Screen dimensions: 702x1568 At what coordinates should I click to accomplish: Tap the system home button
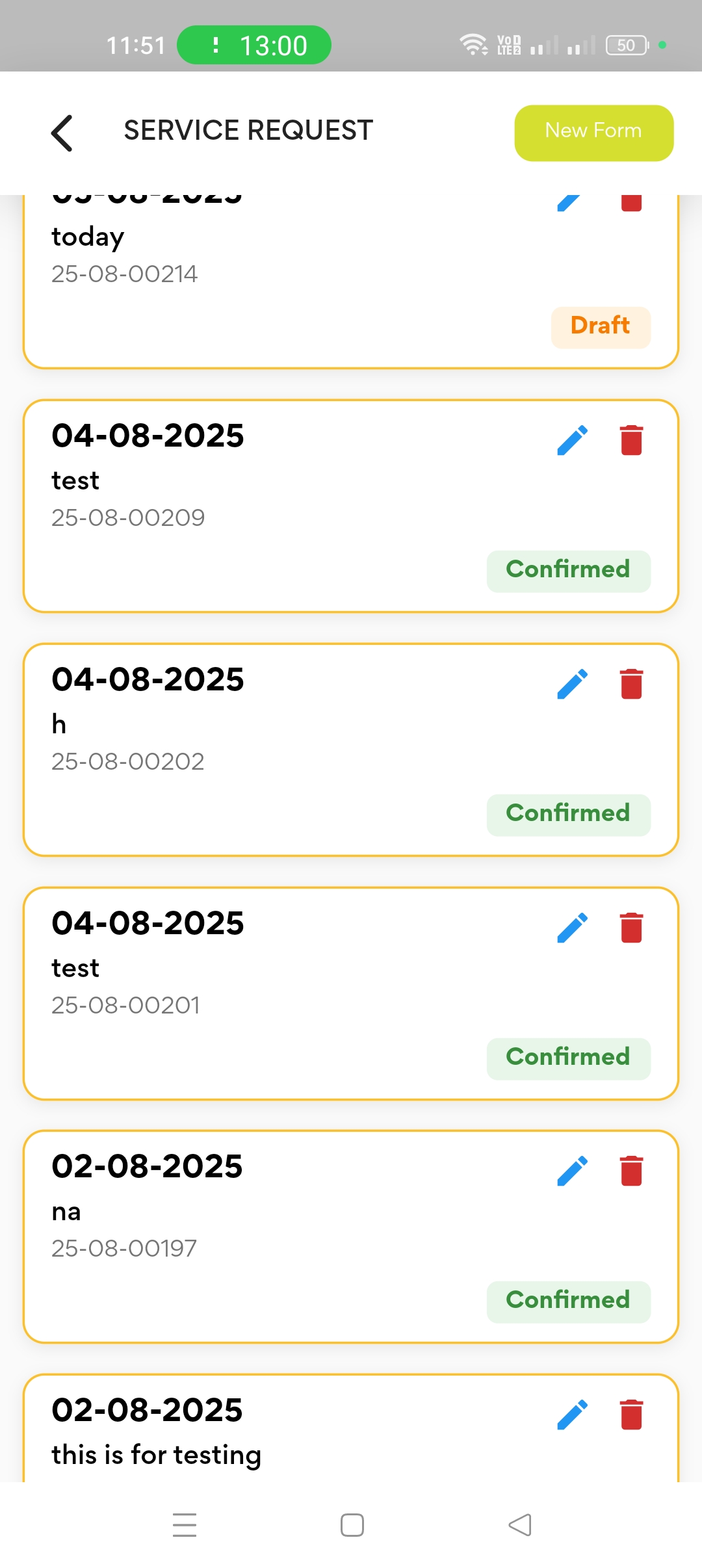point(352,1525)
